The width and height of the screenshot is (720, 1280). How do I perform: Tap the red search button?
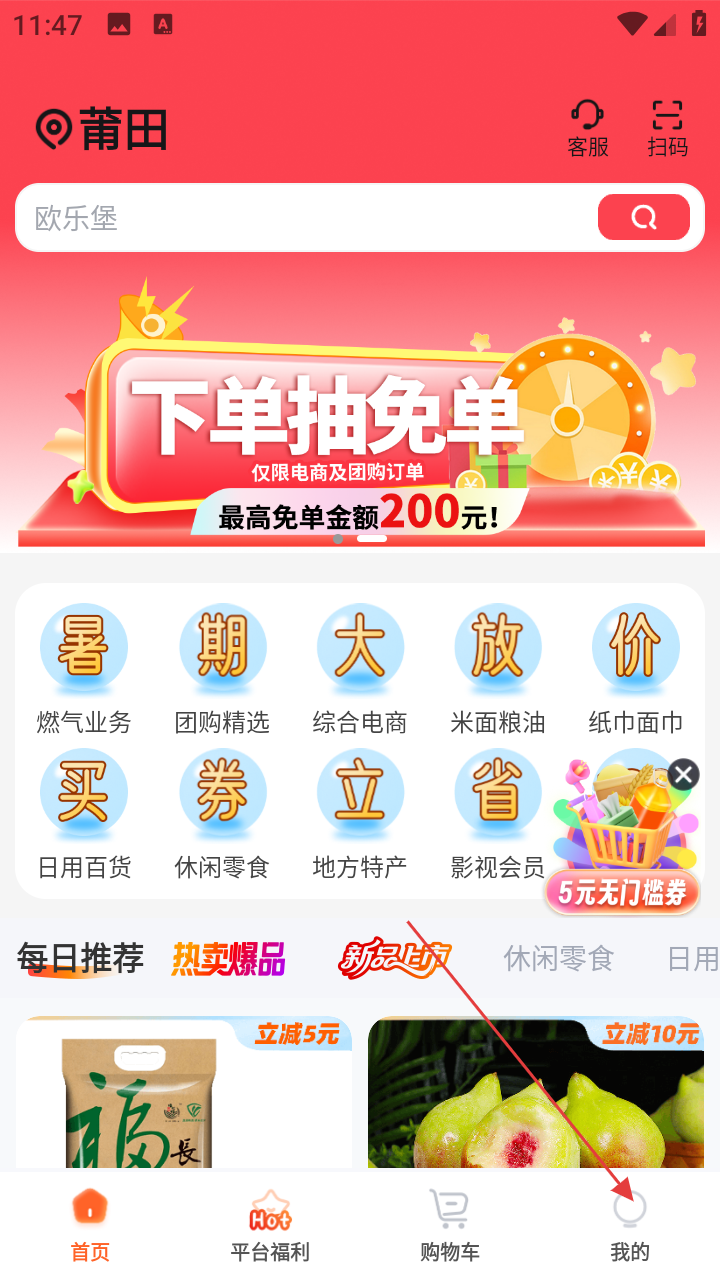643,217
